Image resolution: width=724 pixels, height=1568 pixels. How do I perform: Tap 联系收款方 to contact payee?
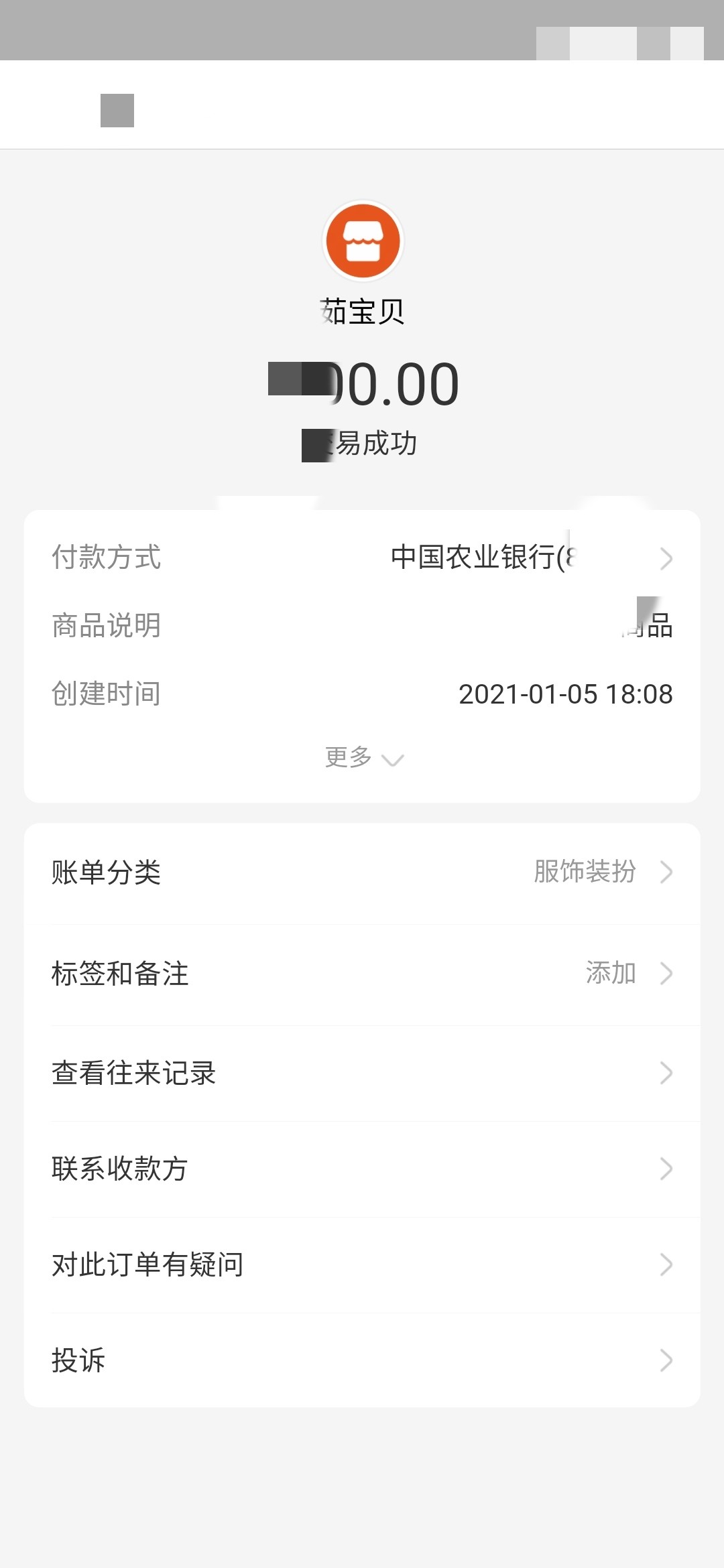(x=362, y=1169)
